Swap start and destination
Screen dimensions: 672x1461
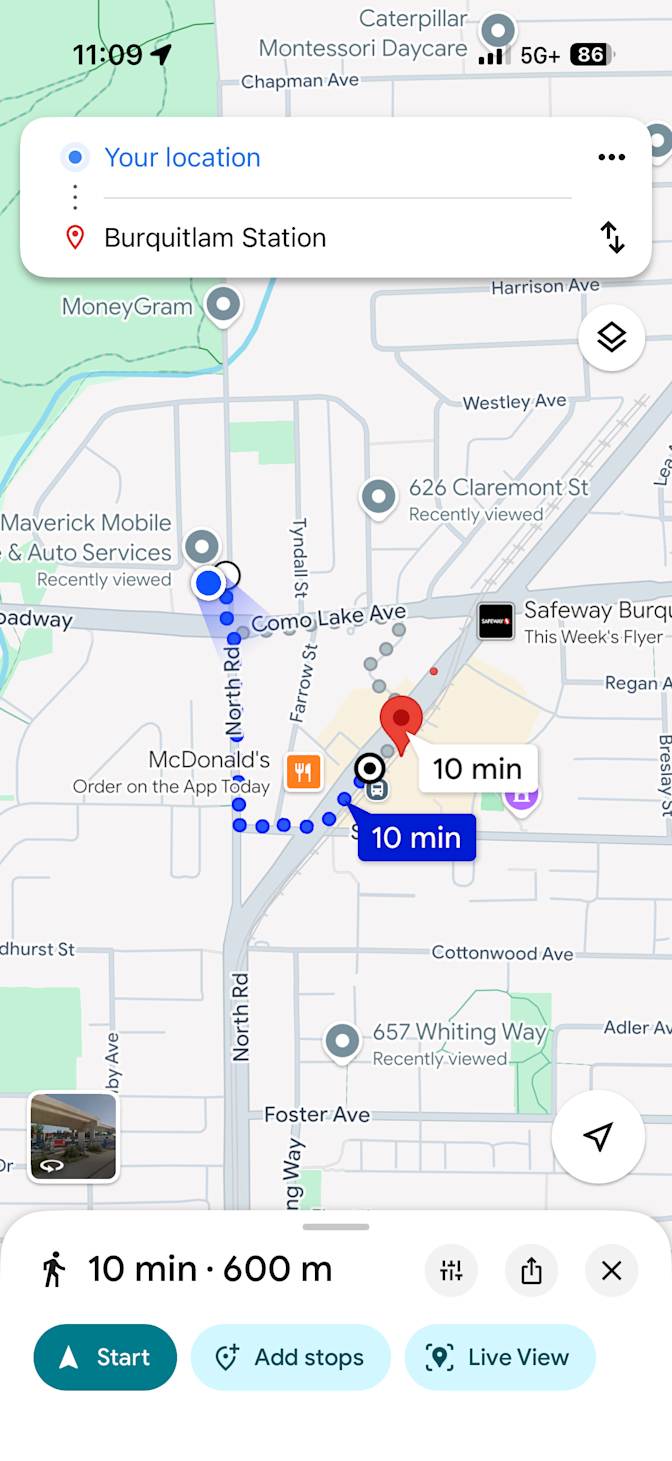pos(612,237)
